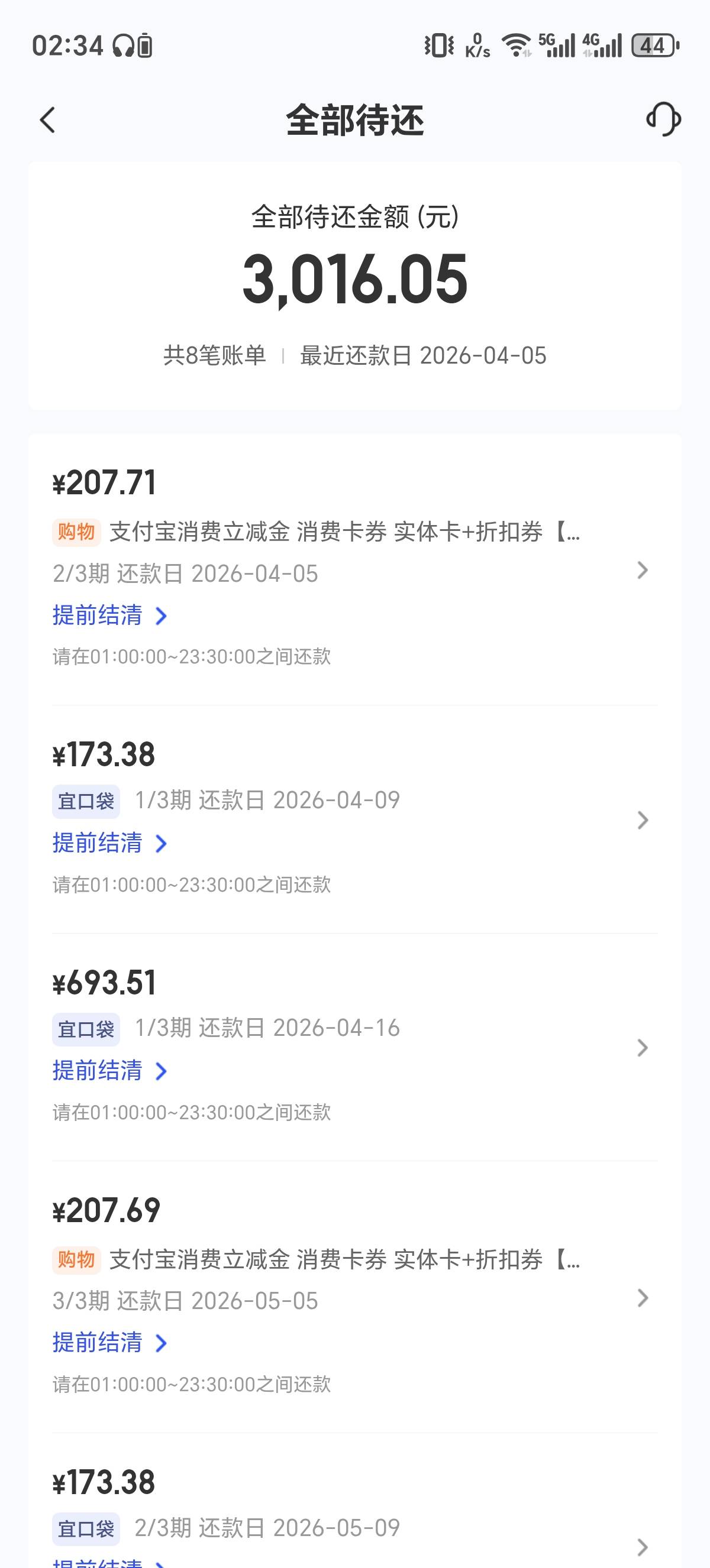Open the ¥173.38 bill due 2026-04-09
Screen dimensions: 710x1568
[x=355, y=820]
